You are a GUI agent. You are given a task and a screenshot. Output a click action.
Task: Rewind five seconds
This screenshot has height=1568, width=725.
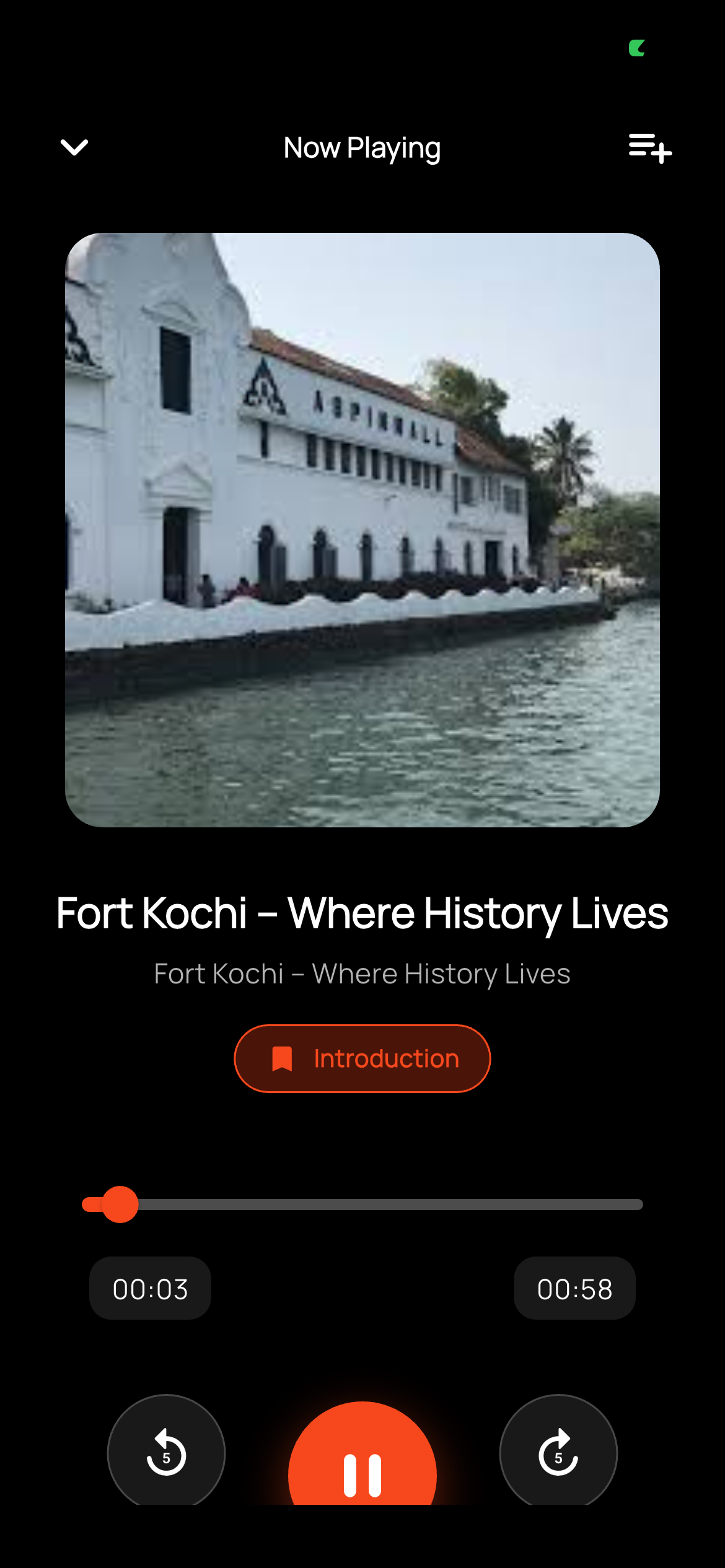(166, 1452)
